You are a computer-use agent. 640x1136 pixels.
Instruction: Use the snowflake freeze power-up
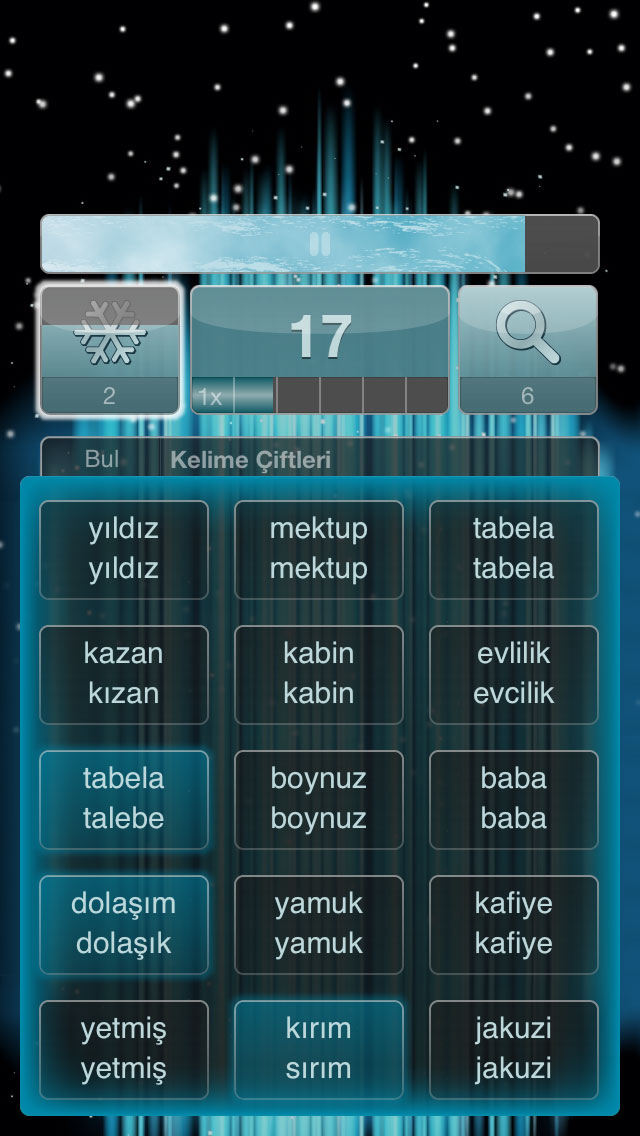[109, 350]
